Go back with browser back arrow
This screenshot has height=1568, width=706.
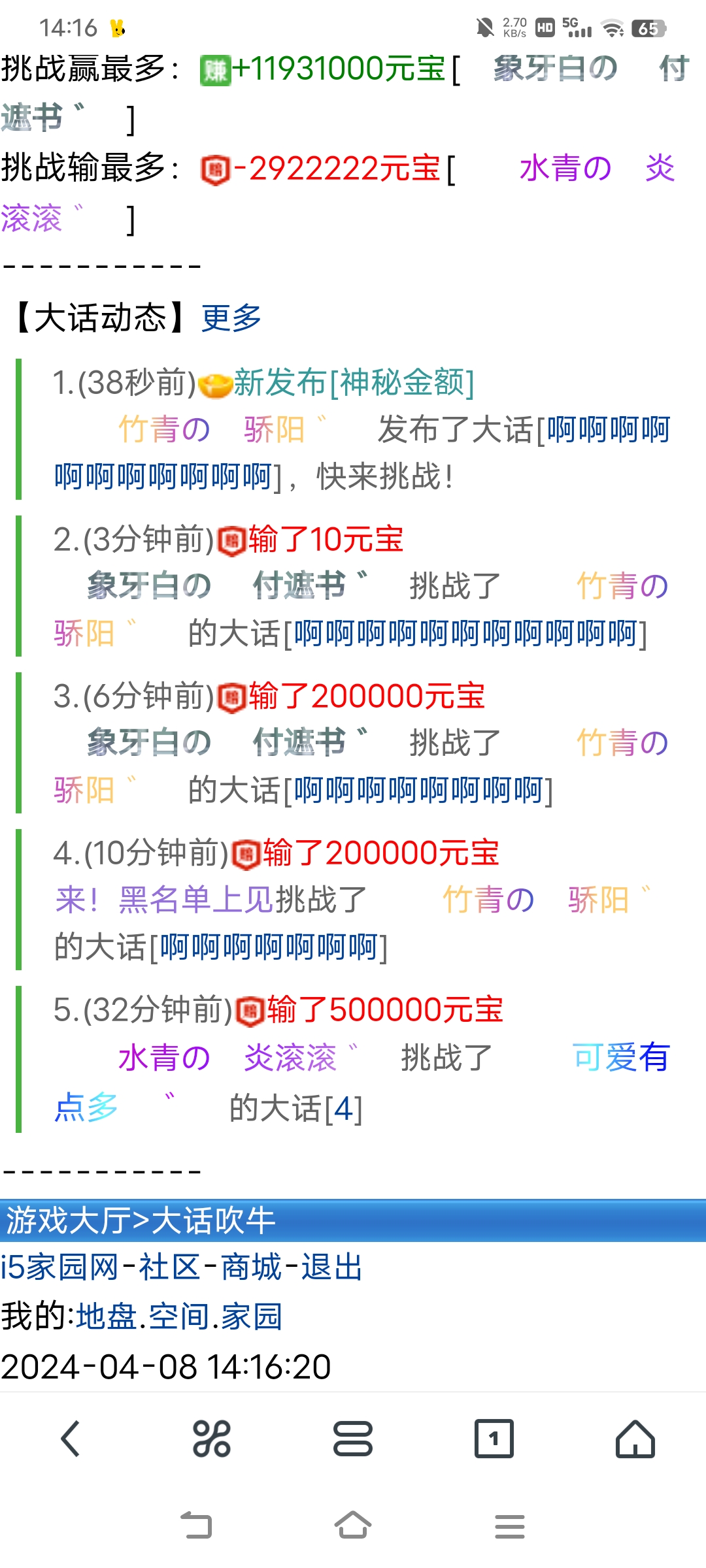click(71, 1439)
